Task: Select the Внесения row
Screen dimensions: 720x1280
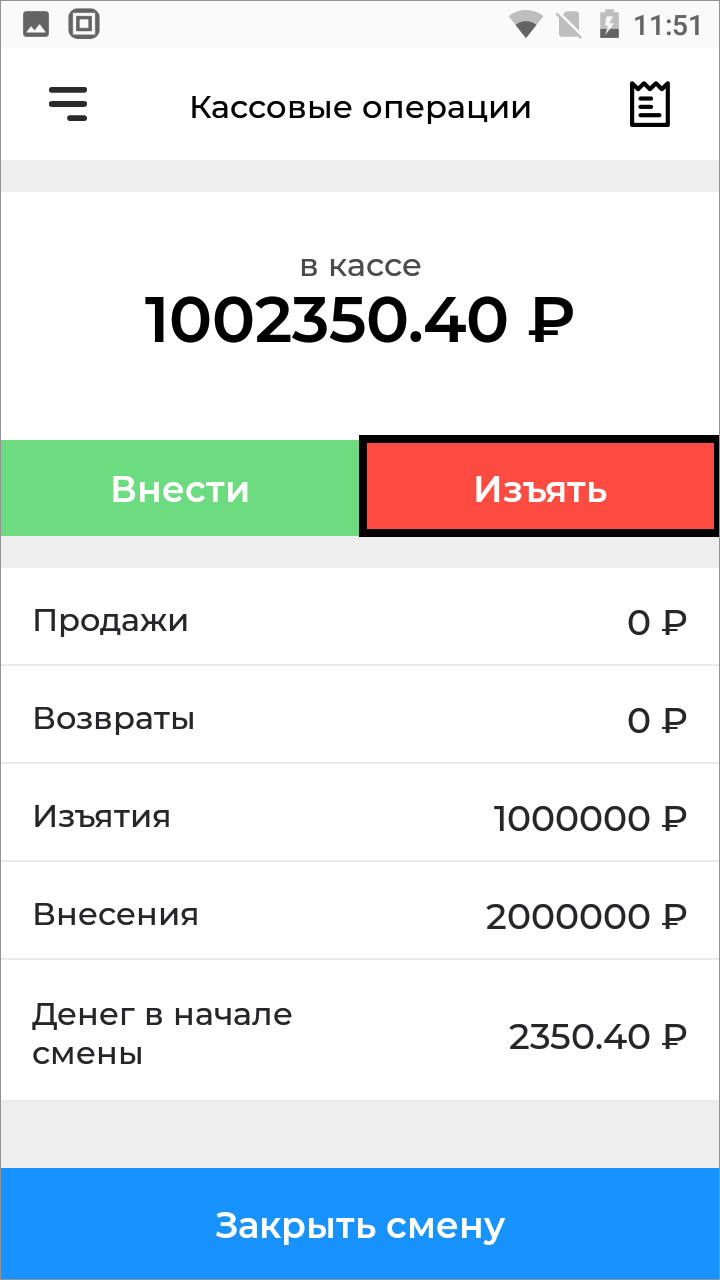Action: [x=360, y=912]
